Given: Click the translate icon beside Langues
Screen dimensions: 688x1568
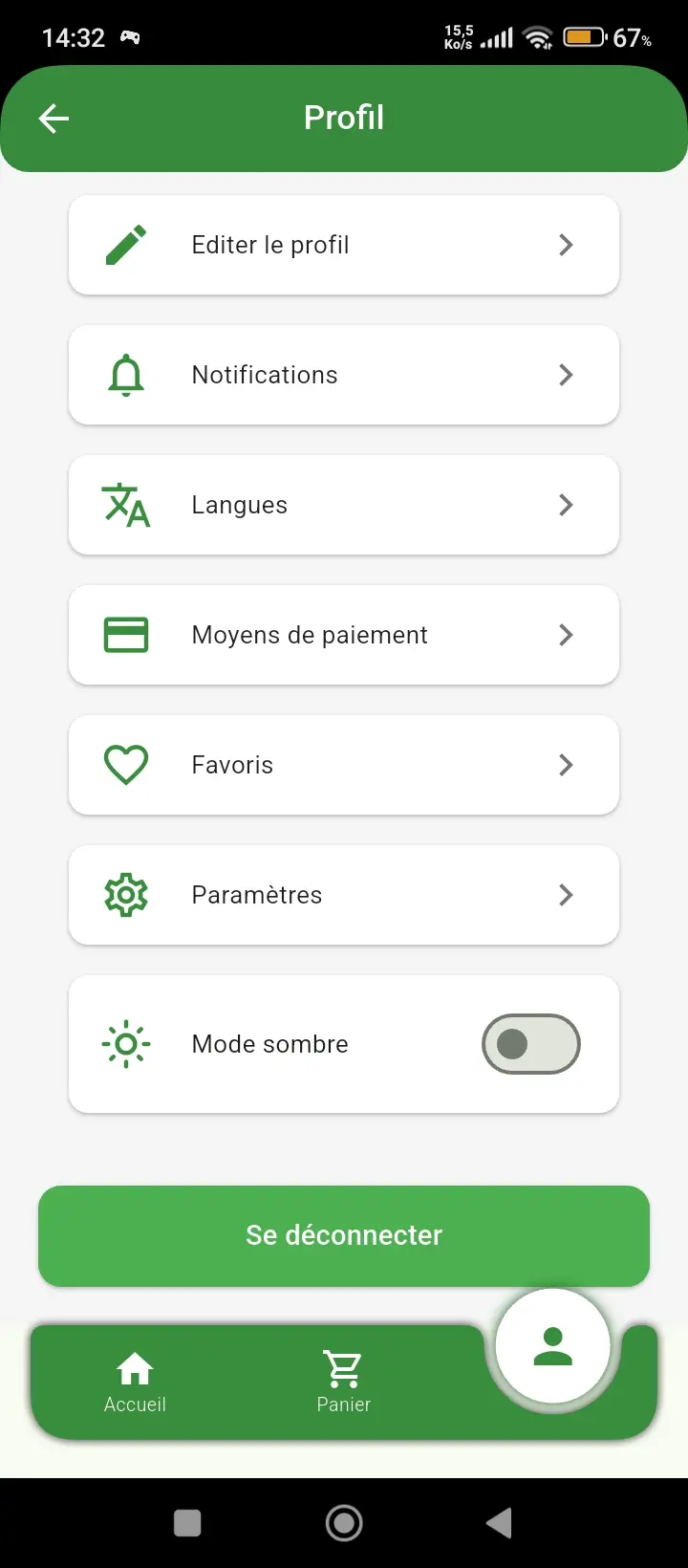Looking at the screenshot, I should coord(125,505).
